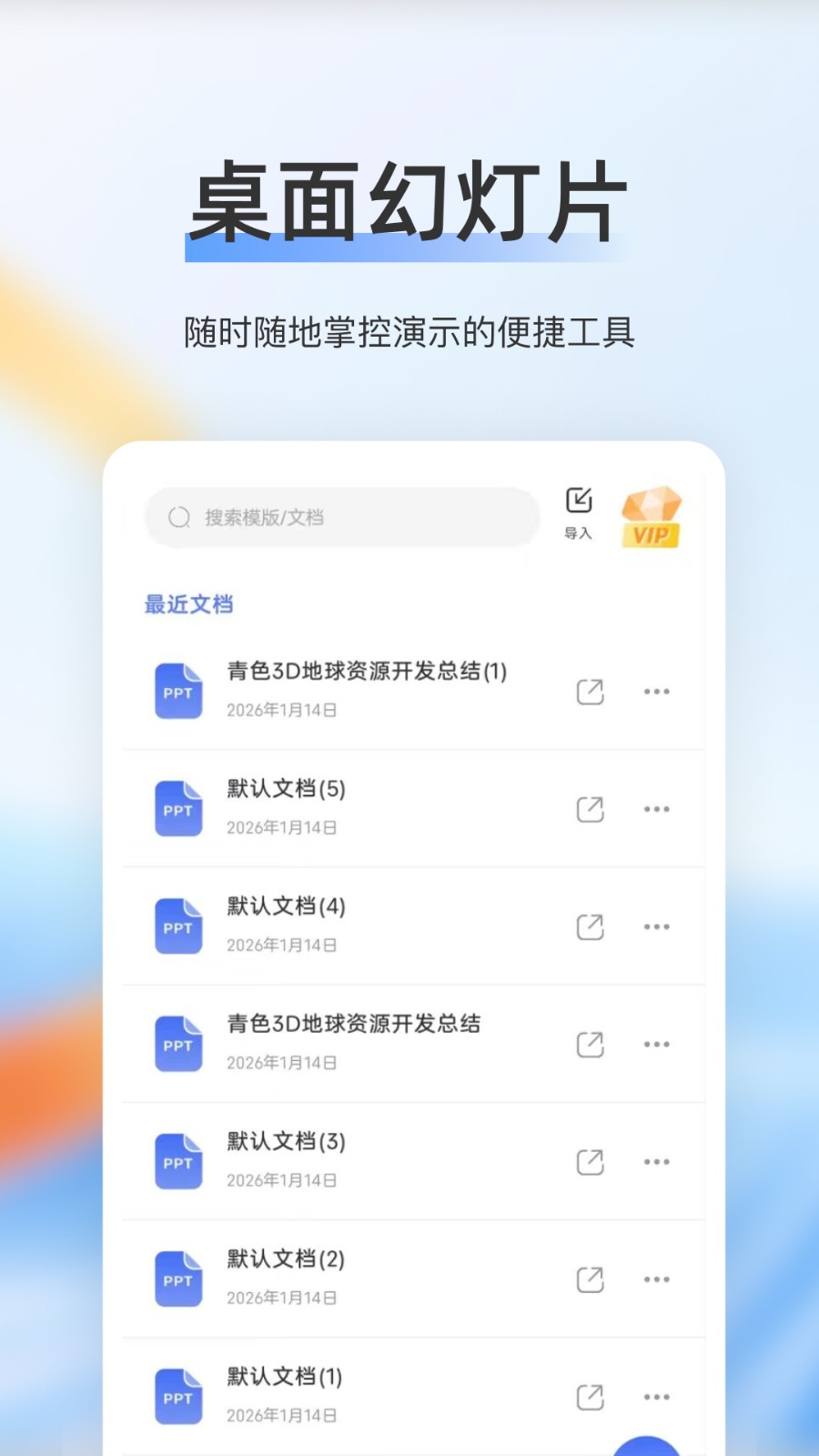The image size is (819, 1456).
Task: Expand the three-dot menu of 默认文档(2)
Action: click(657, 1279)
